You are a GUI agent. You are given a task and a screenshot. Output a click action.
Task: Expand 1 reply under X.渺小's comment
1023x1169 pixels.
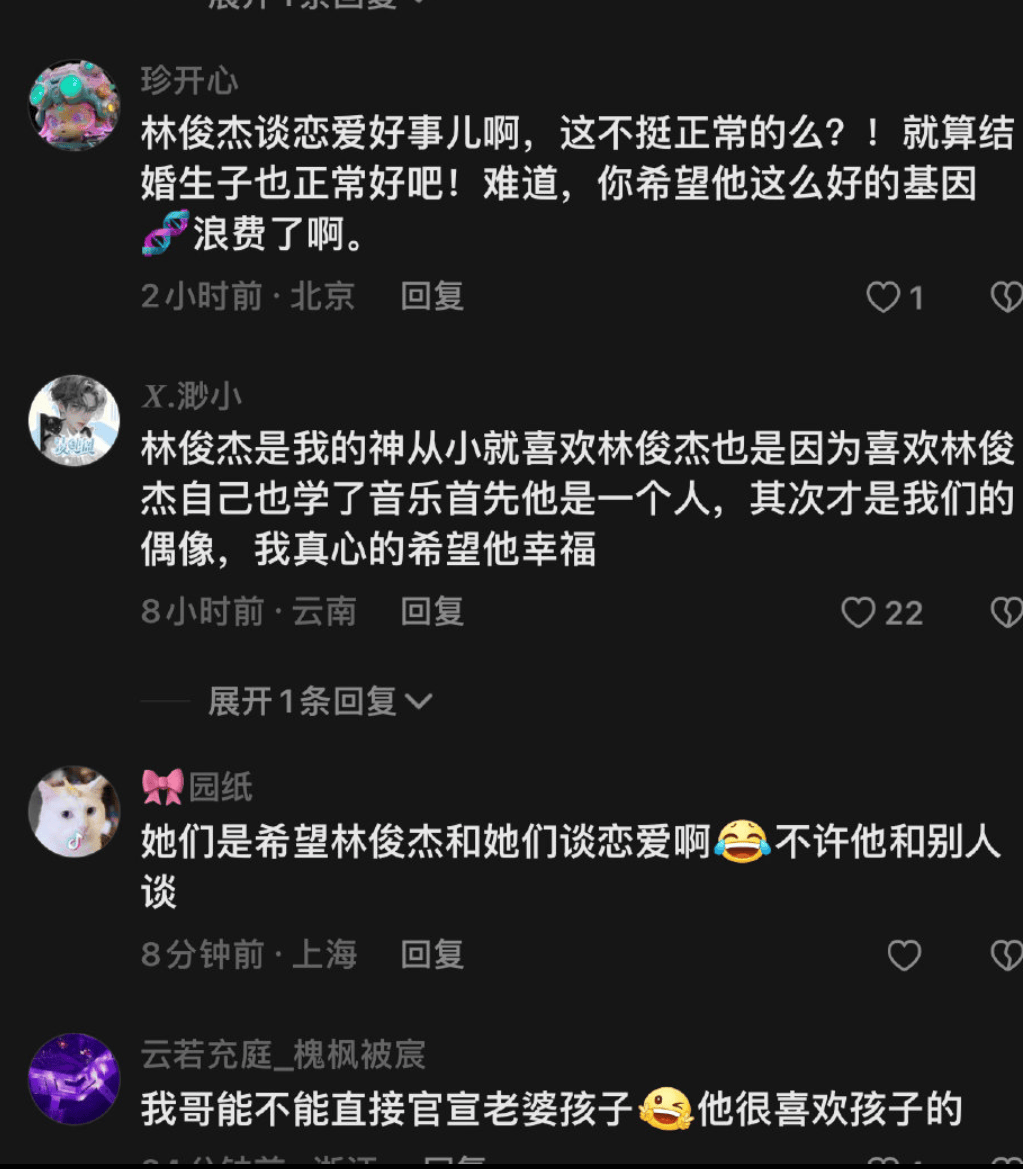click(x=319, y=702)
